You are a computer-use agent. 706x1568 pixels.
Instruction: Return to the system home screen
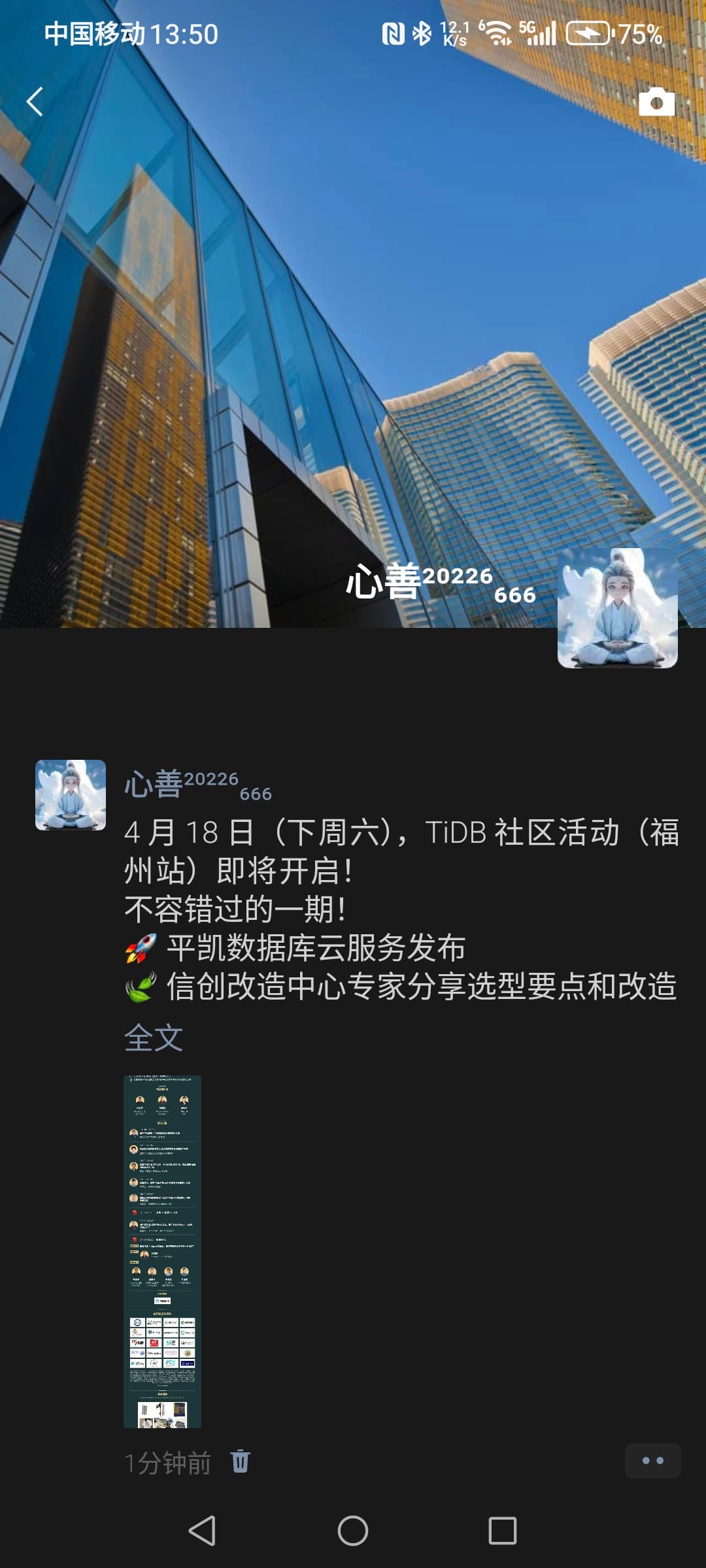coord(353,1530)
